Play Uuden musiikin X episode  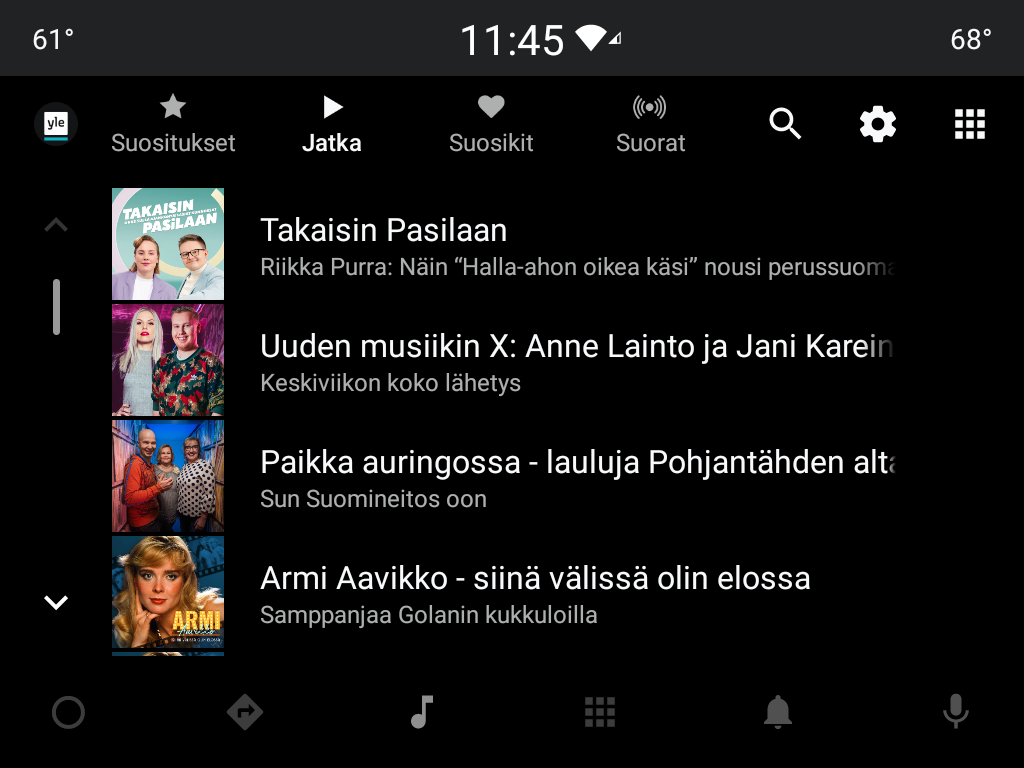[x=500, y=360]
